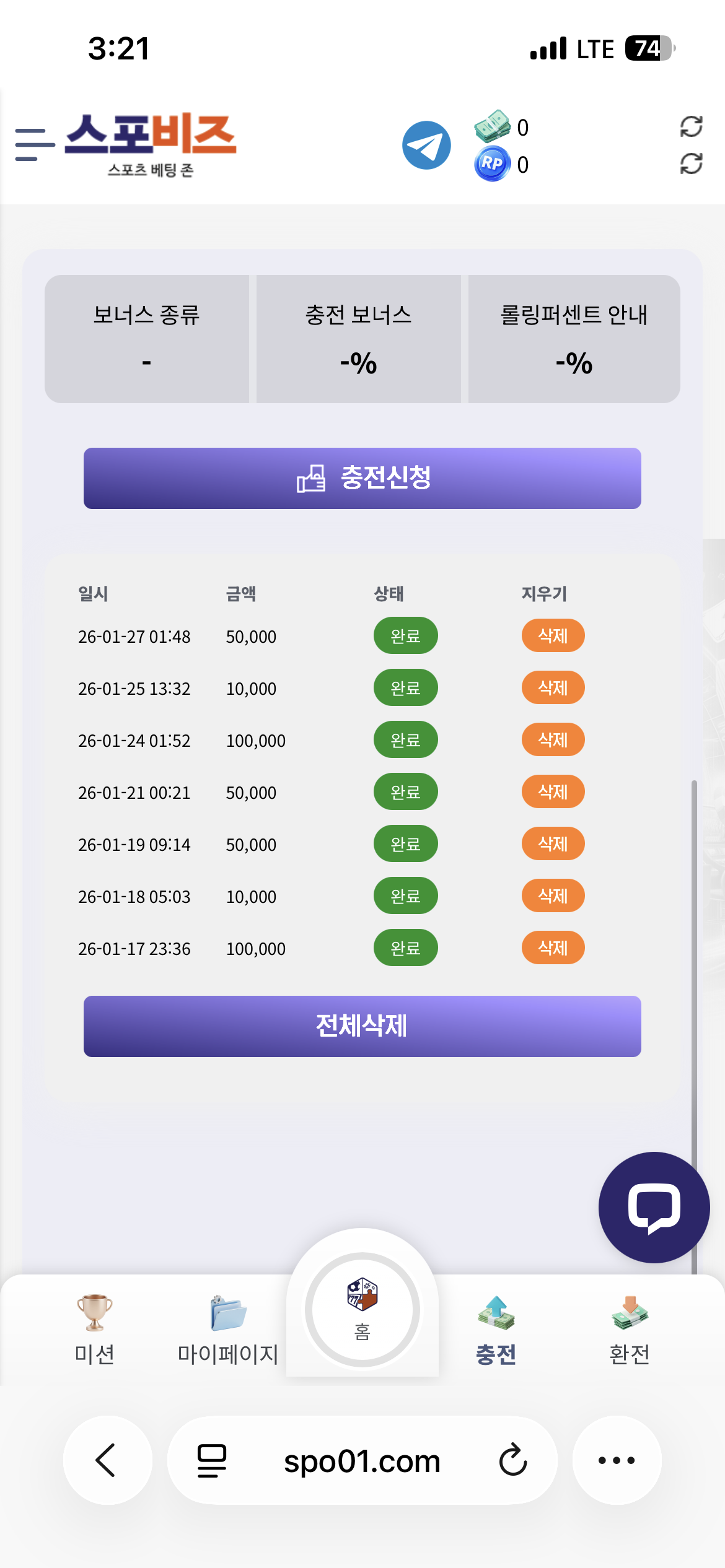Delete the 26-01-27 01:48 deposit record
This screenshot has height=1568, width=725.
[553, 635]
